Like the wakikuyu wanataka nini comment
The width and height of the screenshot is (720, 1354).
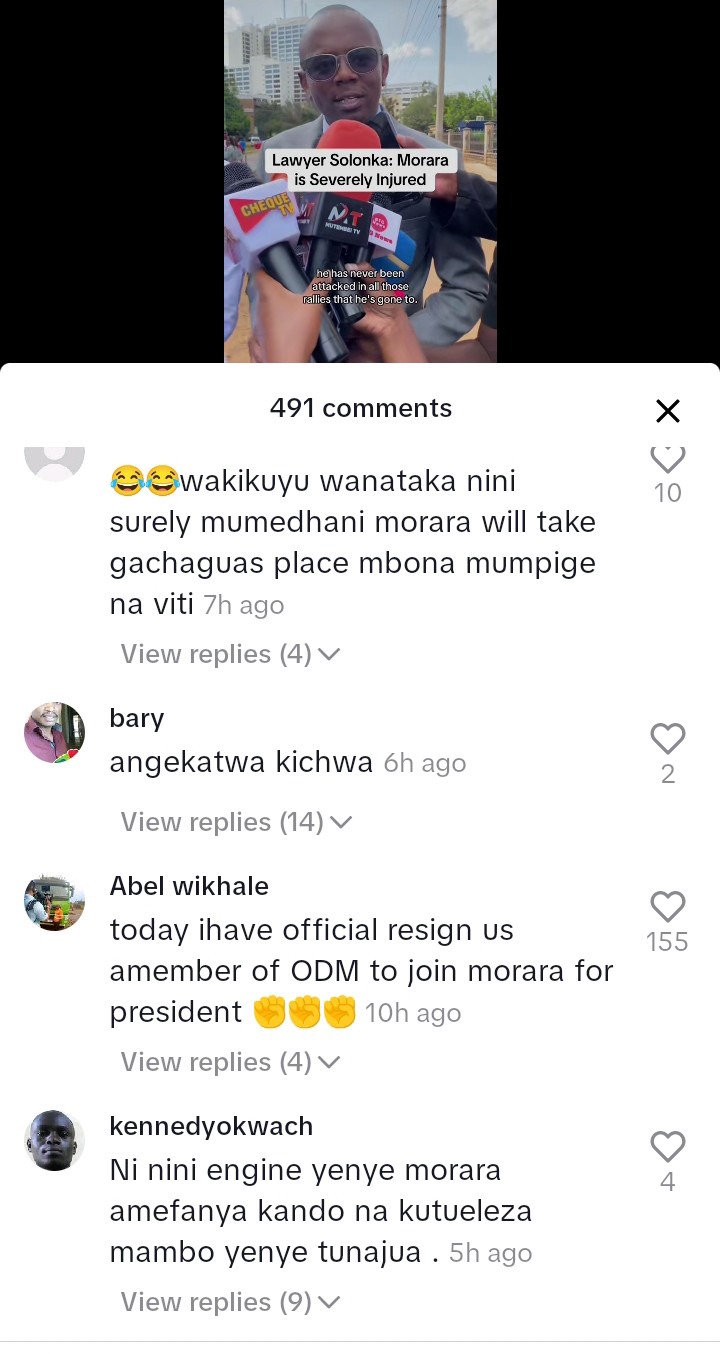pos(667,459)
